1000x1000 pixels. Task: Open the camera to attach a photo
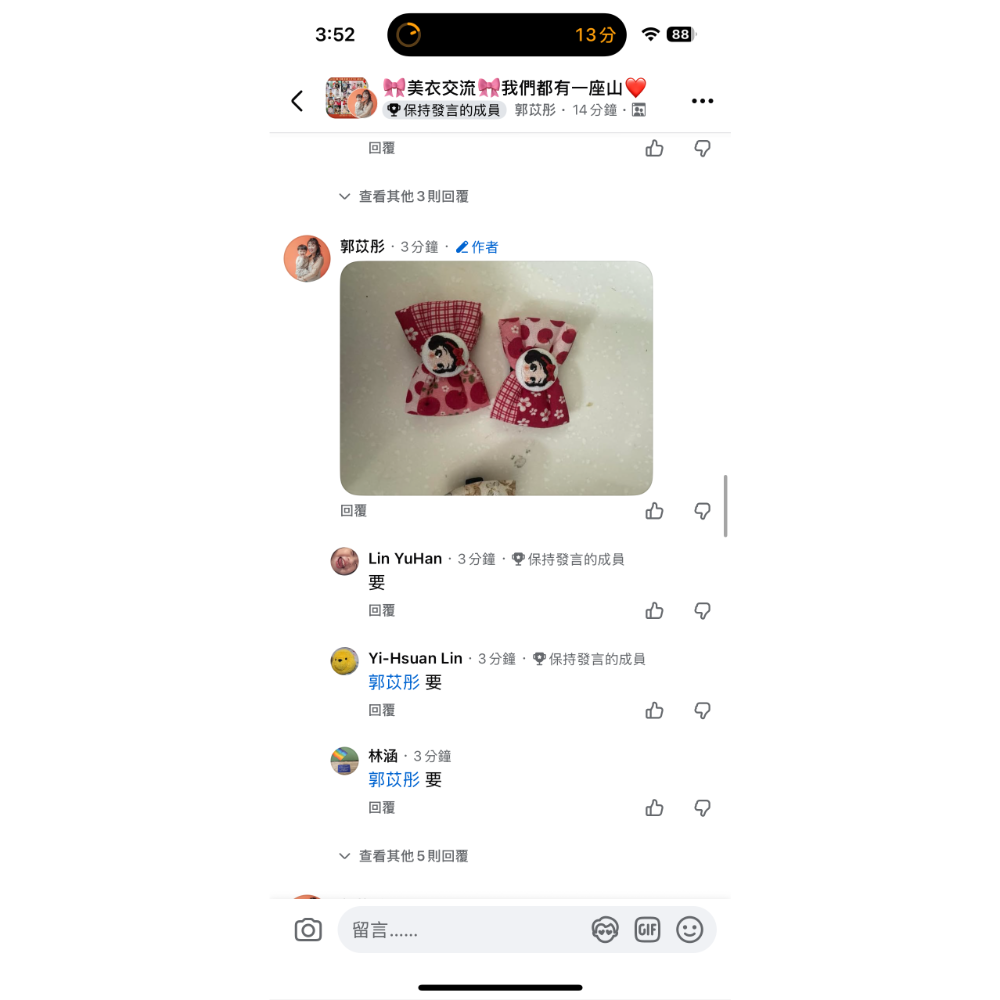[x=308, y=930]
